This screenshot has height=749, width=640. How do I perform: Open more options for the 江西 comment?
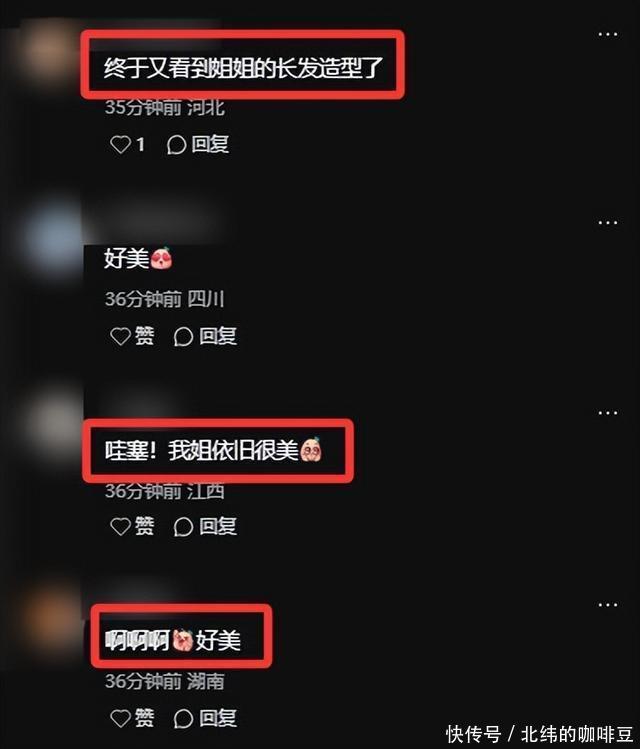pyautogui.click(x=607, y=412)
